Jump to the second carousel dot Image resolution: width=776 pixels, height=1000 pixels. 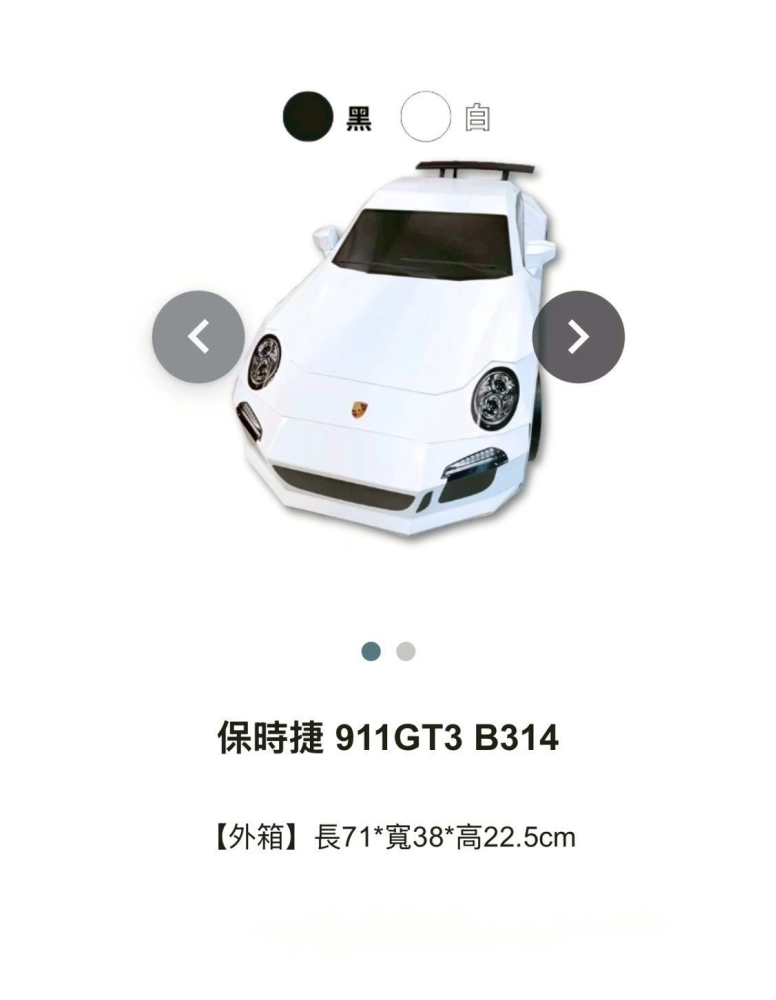tap(405, 652)
